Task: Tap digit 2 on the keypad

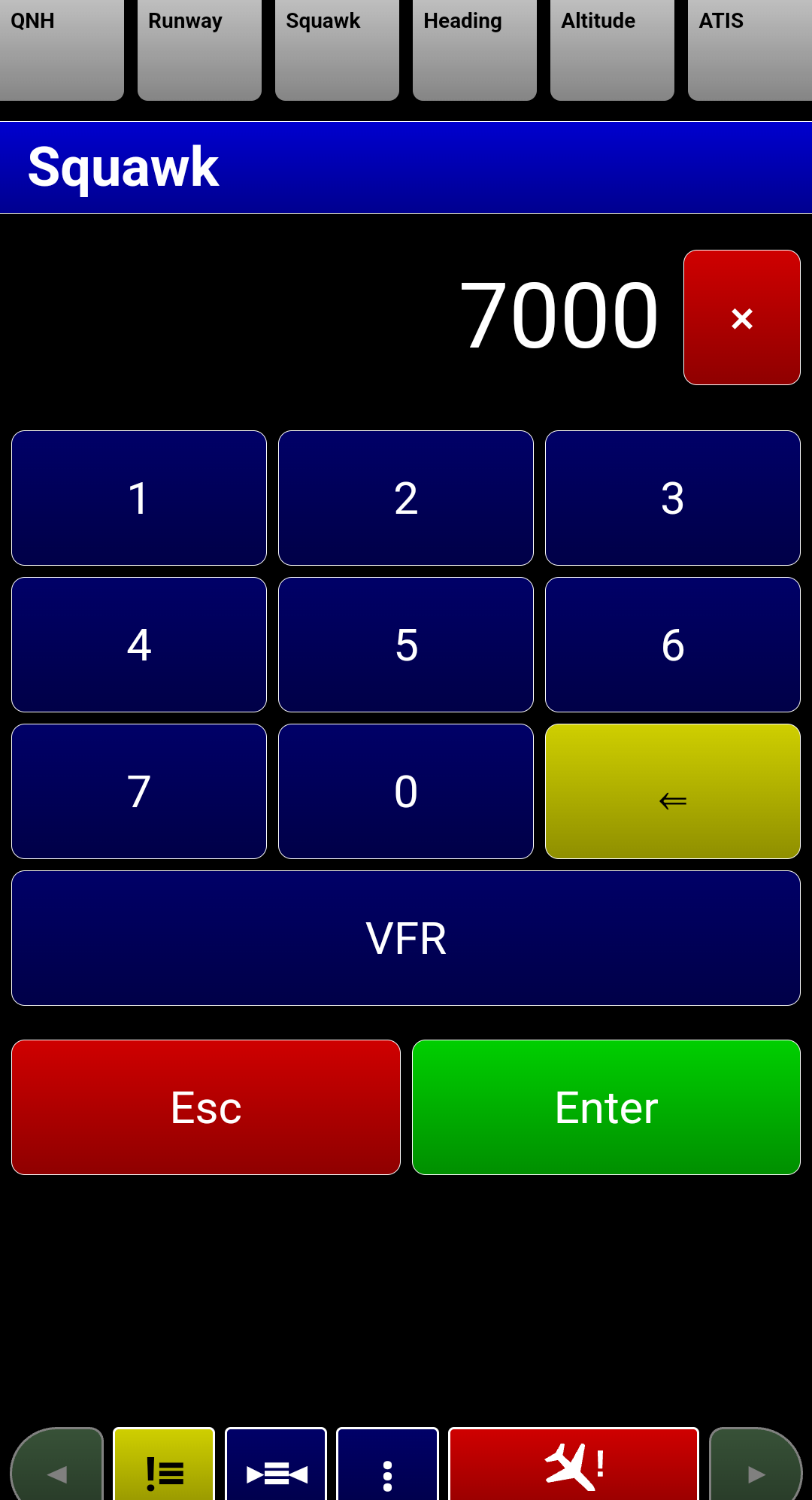Action: pos(406,498)
